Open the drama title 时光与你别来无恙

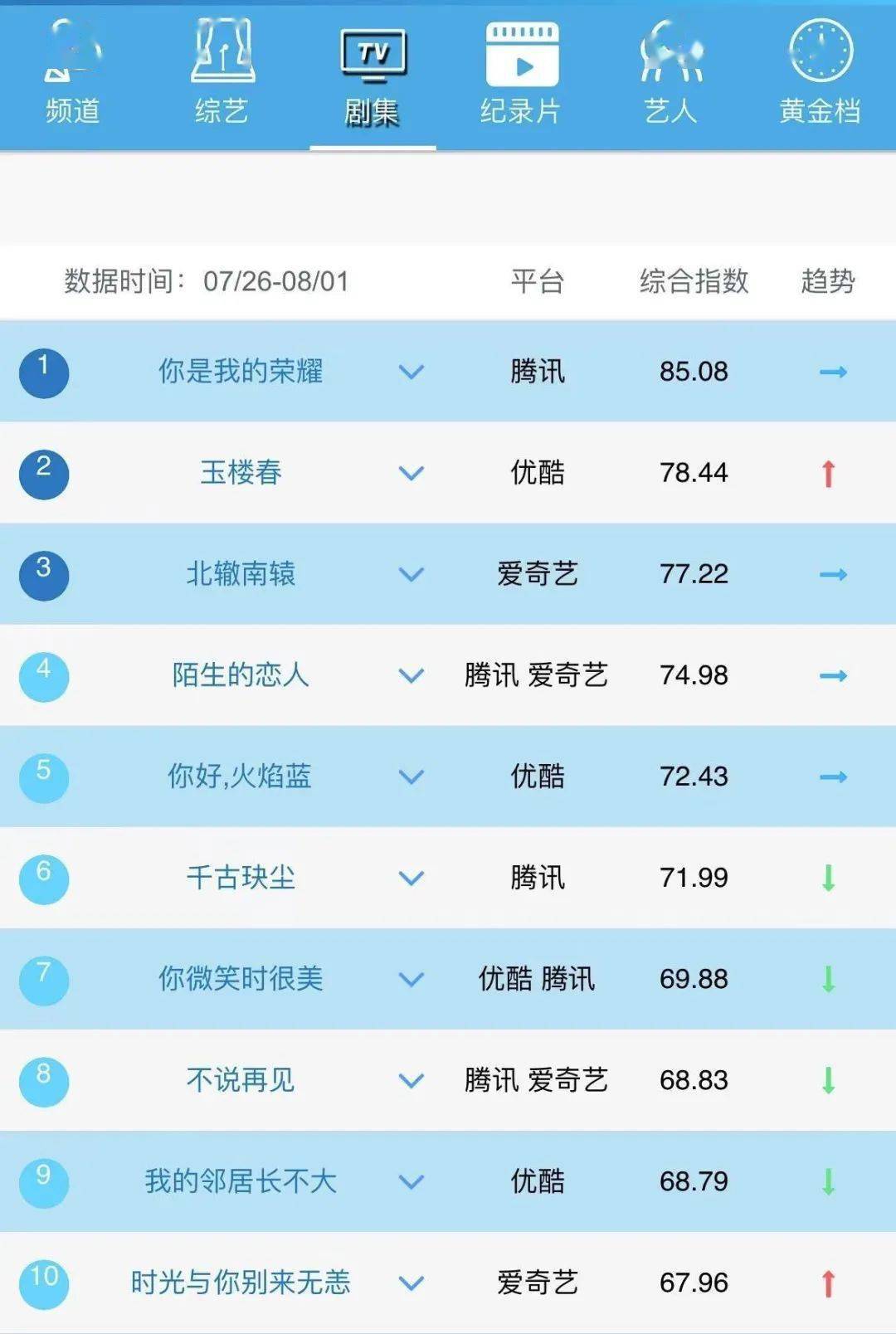pyautogui.click(x=241, y=1283)
